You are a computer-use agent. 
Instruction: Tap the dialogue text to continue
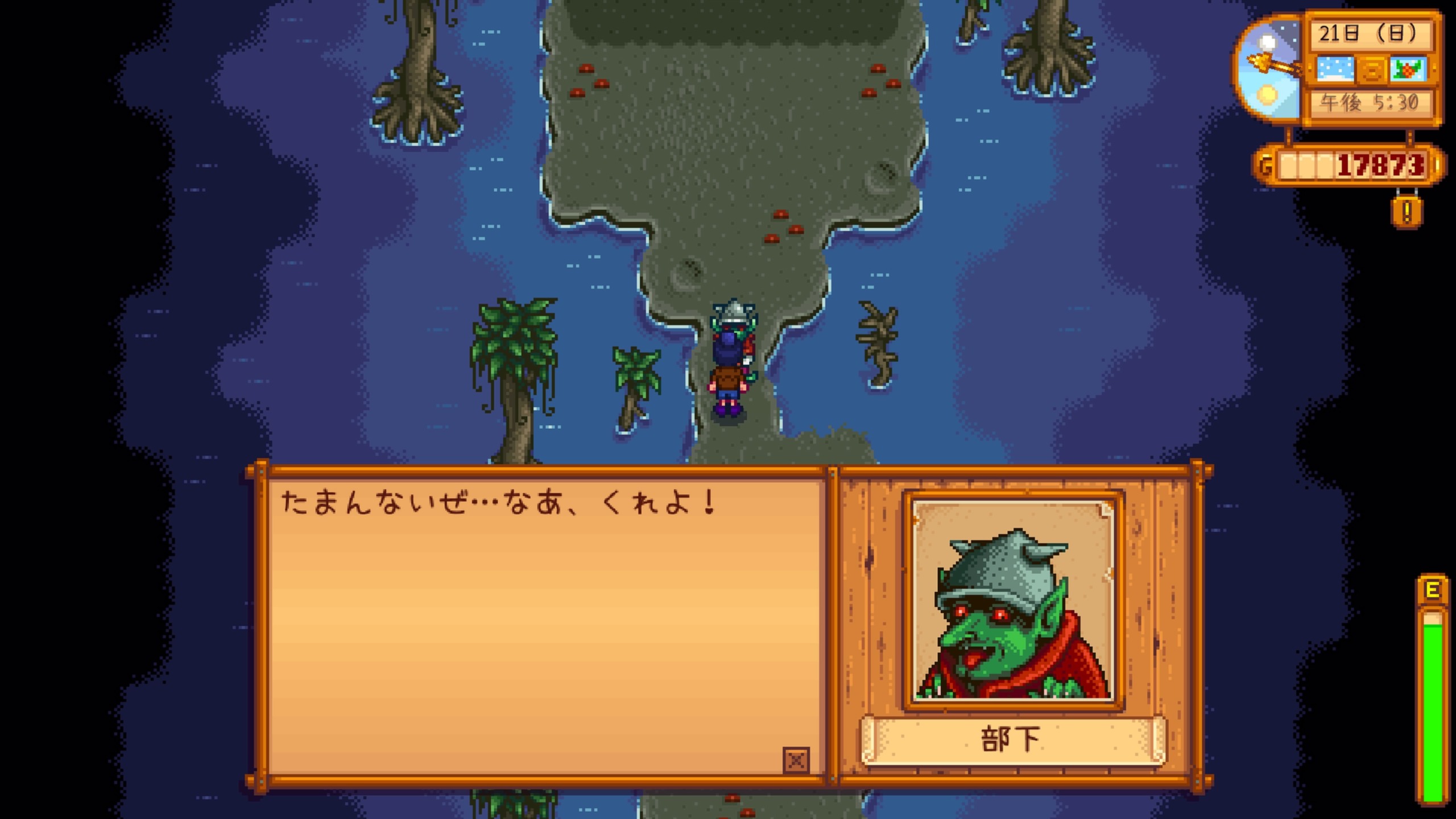(546, 597)
